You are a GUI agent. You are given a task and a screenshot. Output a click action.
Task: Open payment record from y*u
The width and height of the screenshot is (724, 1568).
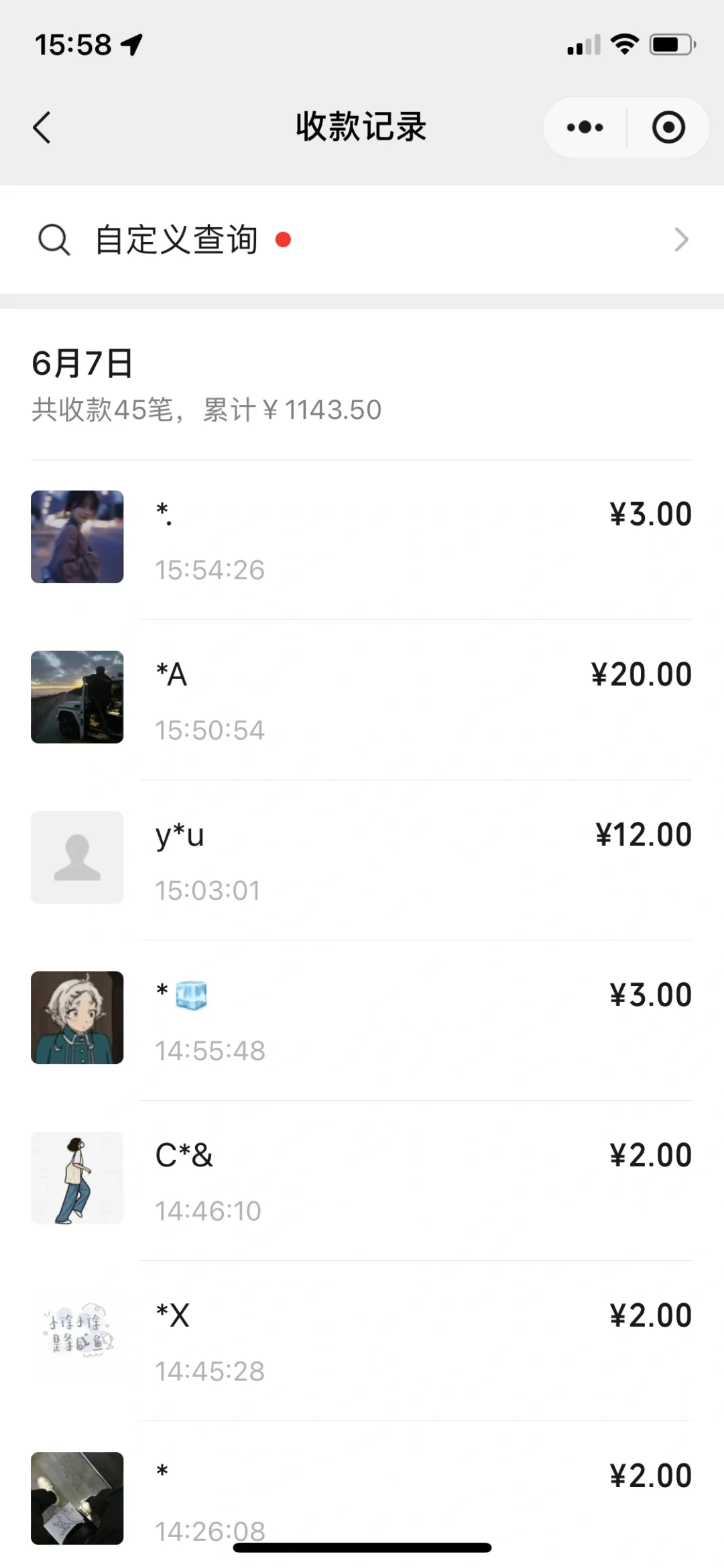point(362,859)
